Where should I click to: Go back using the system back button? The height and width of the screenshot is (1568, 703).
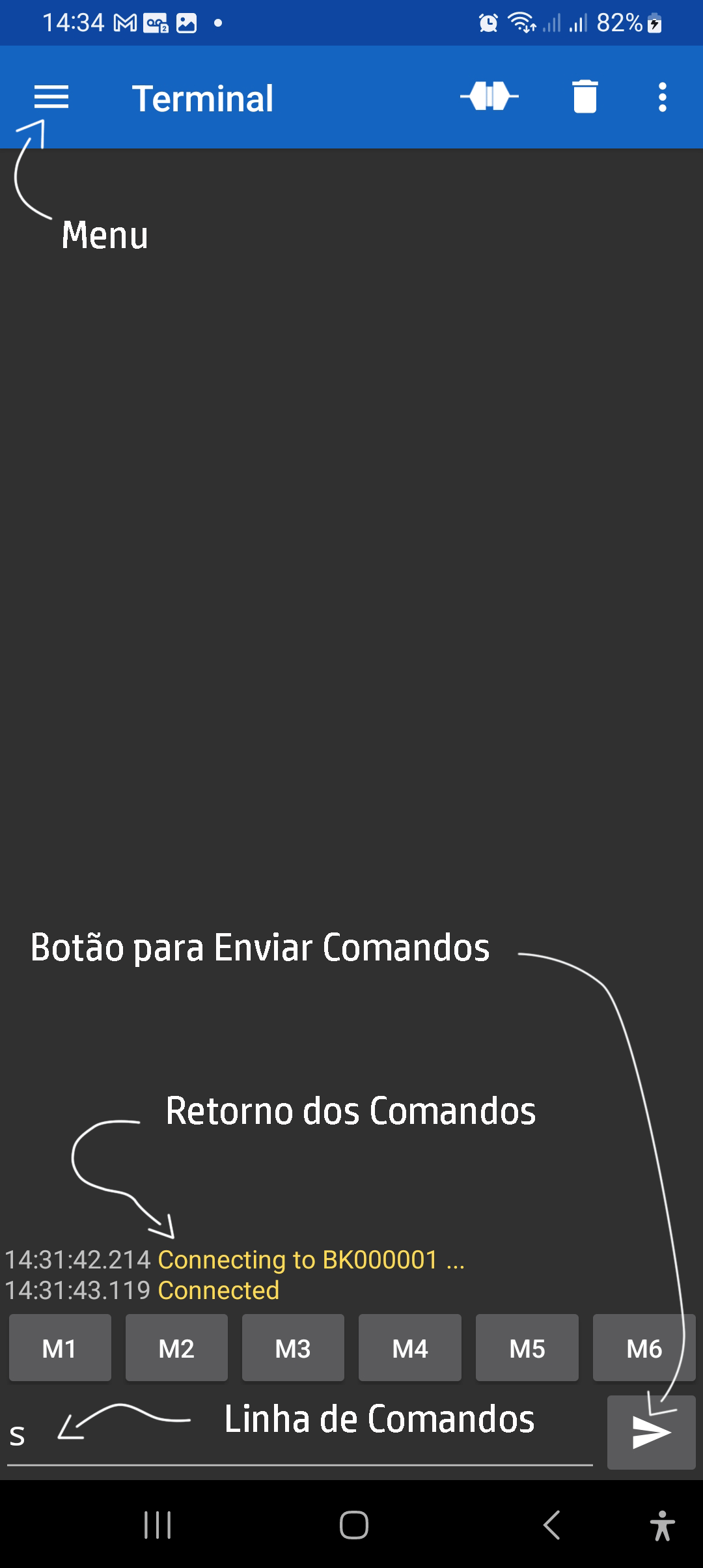pos(552,1525)
